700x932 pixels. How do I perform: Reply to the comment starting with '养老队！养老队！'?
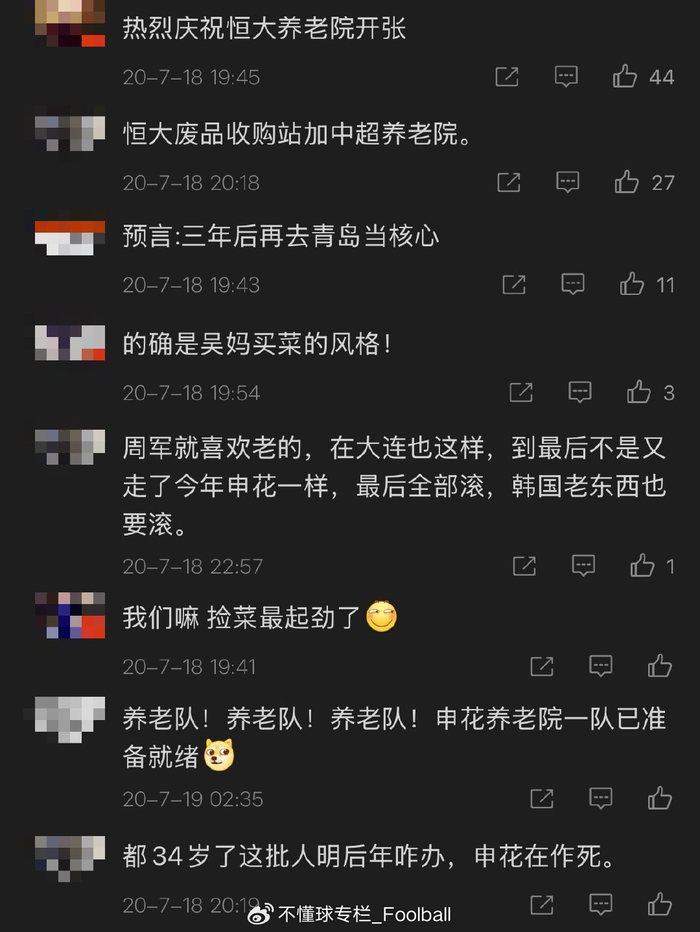click(x=600, y=798)
